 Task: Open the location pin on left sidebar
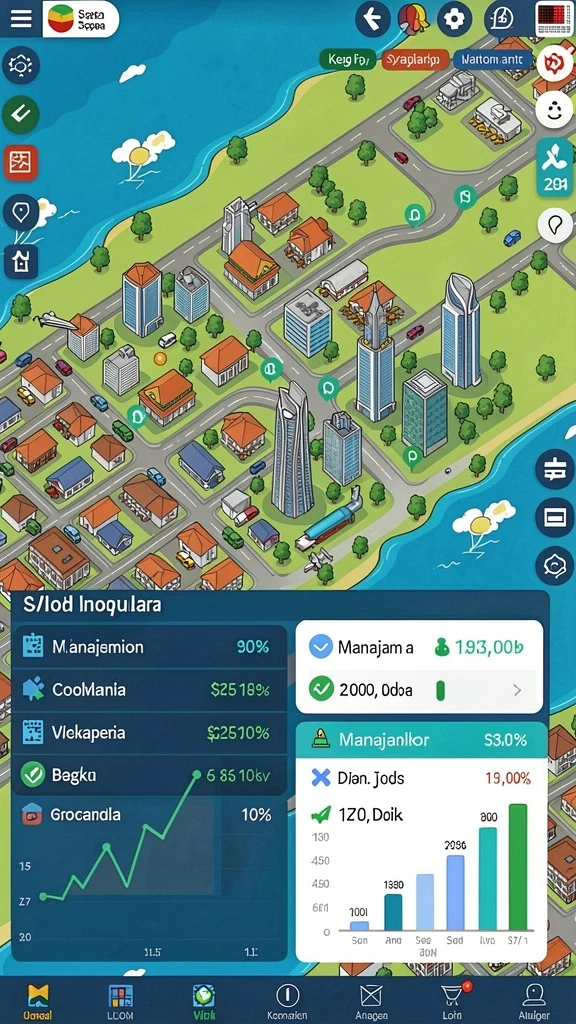click(x=21, y=212)
